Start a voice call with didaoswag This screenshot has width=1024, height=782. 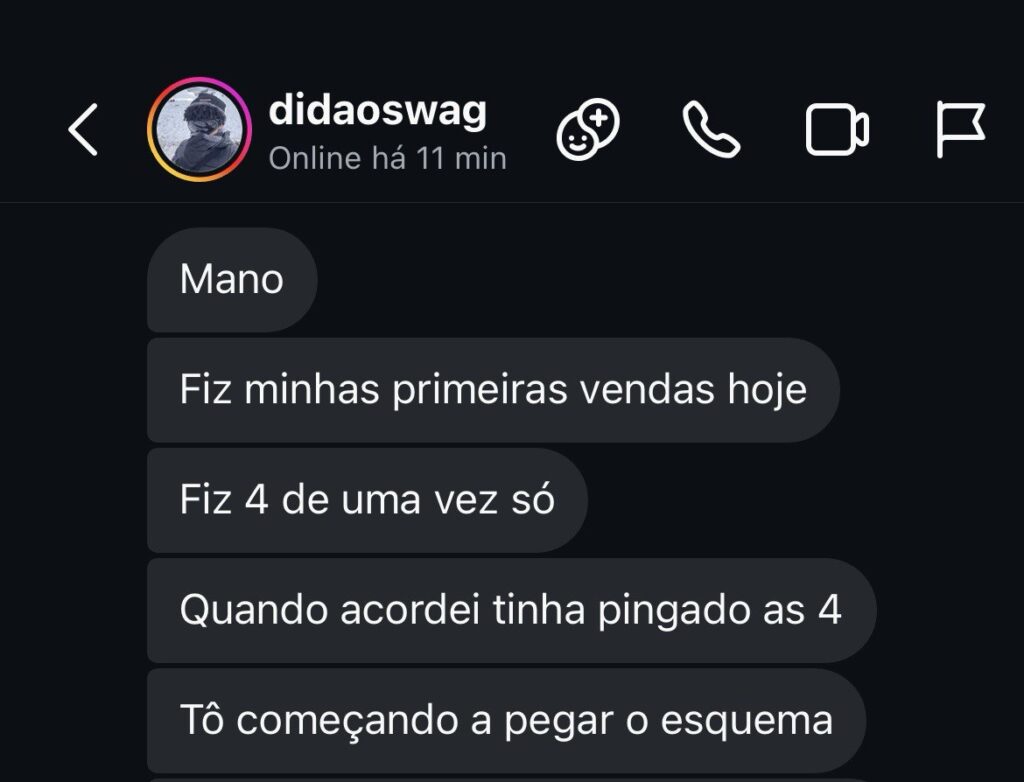tap(711, 130)
